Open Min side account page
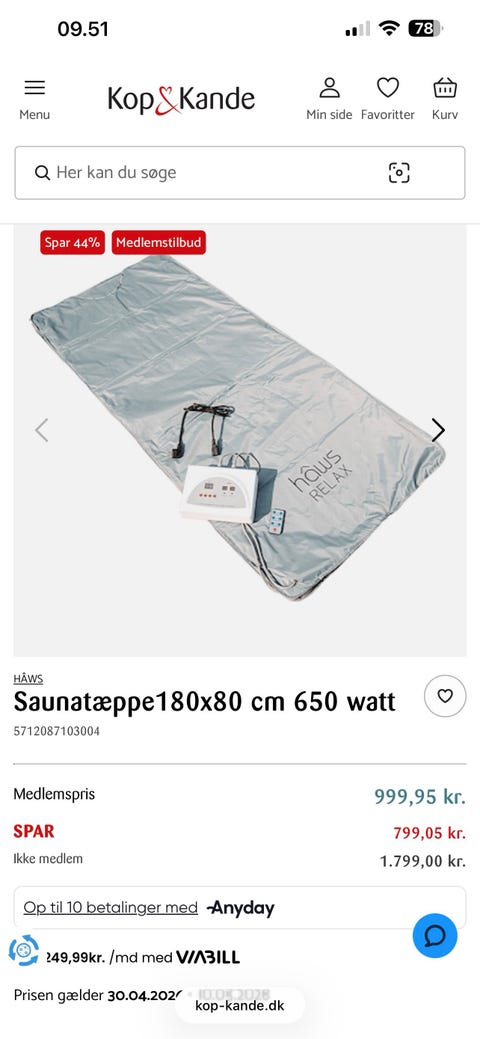Viewport: 480px width, 1039px height. pos(329,99)
